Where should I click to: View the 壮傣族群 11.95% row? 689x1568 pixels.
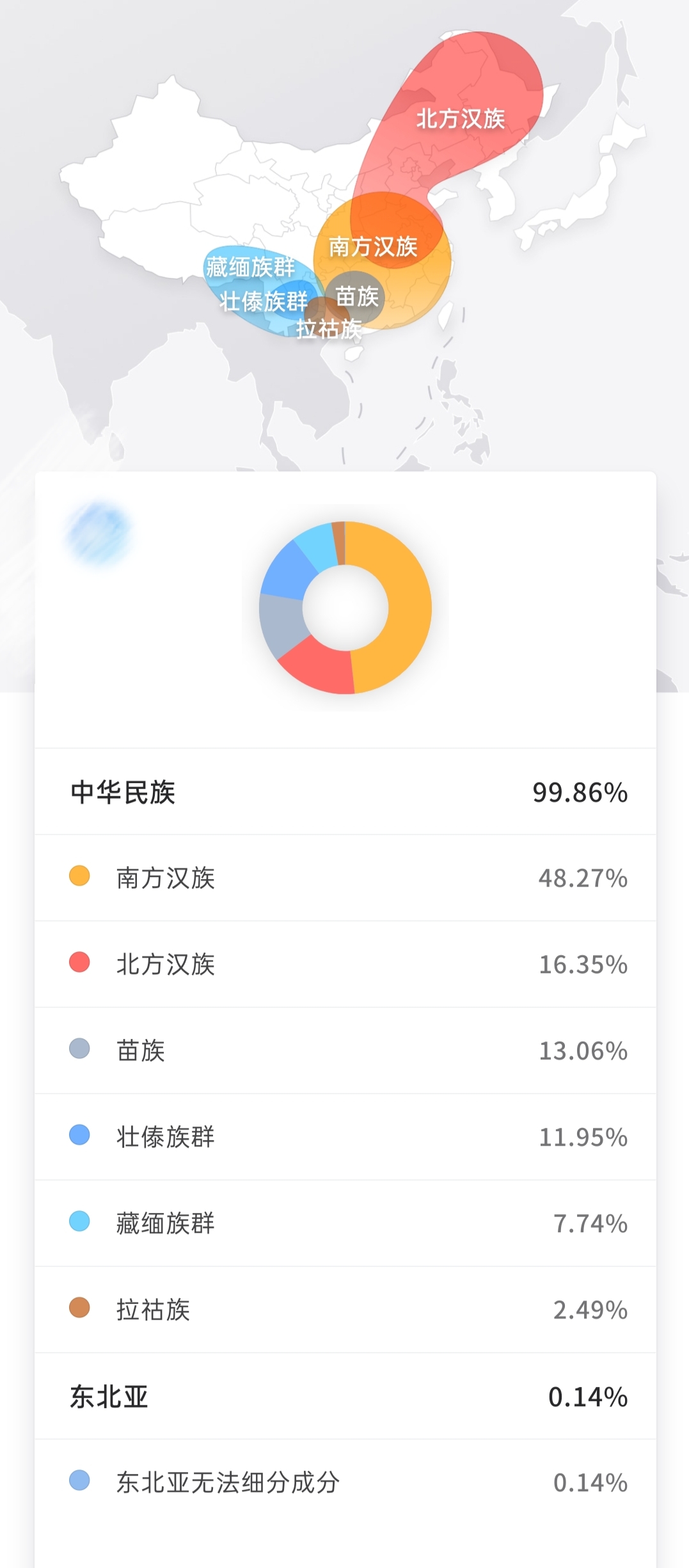(x=345, y=1137)
